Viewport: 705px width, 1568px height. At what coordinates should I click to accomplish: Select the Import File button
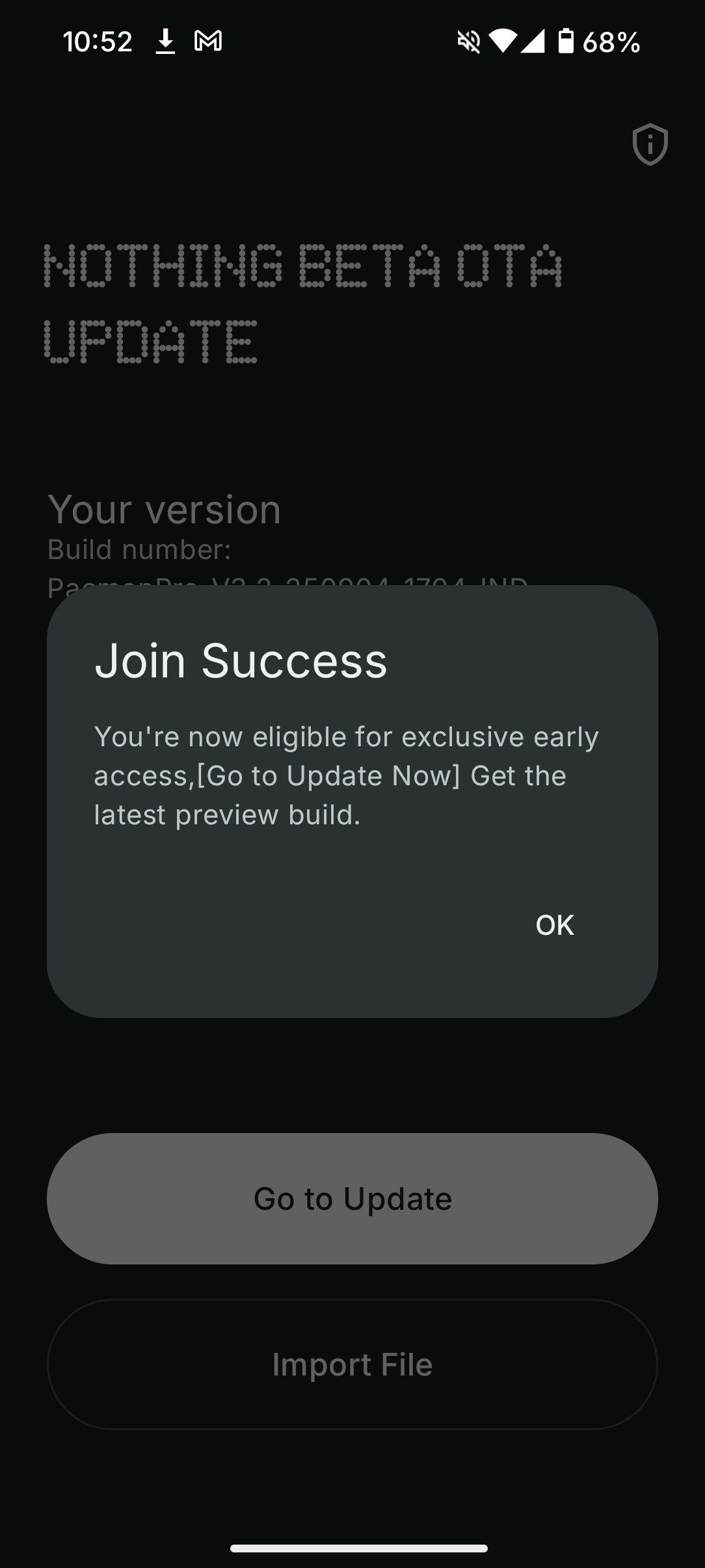pyautogui.click(x=352, y=1364)
